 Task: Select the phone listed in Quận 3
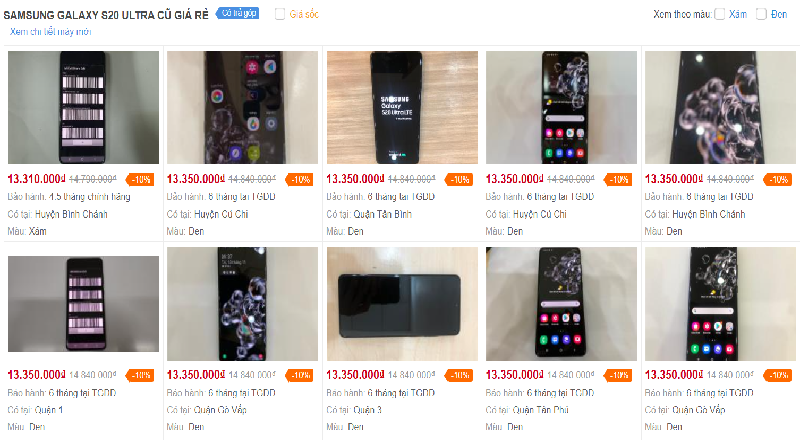point(402,304)
